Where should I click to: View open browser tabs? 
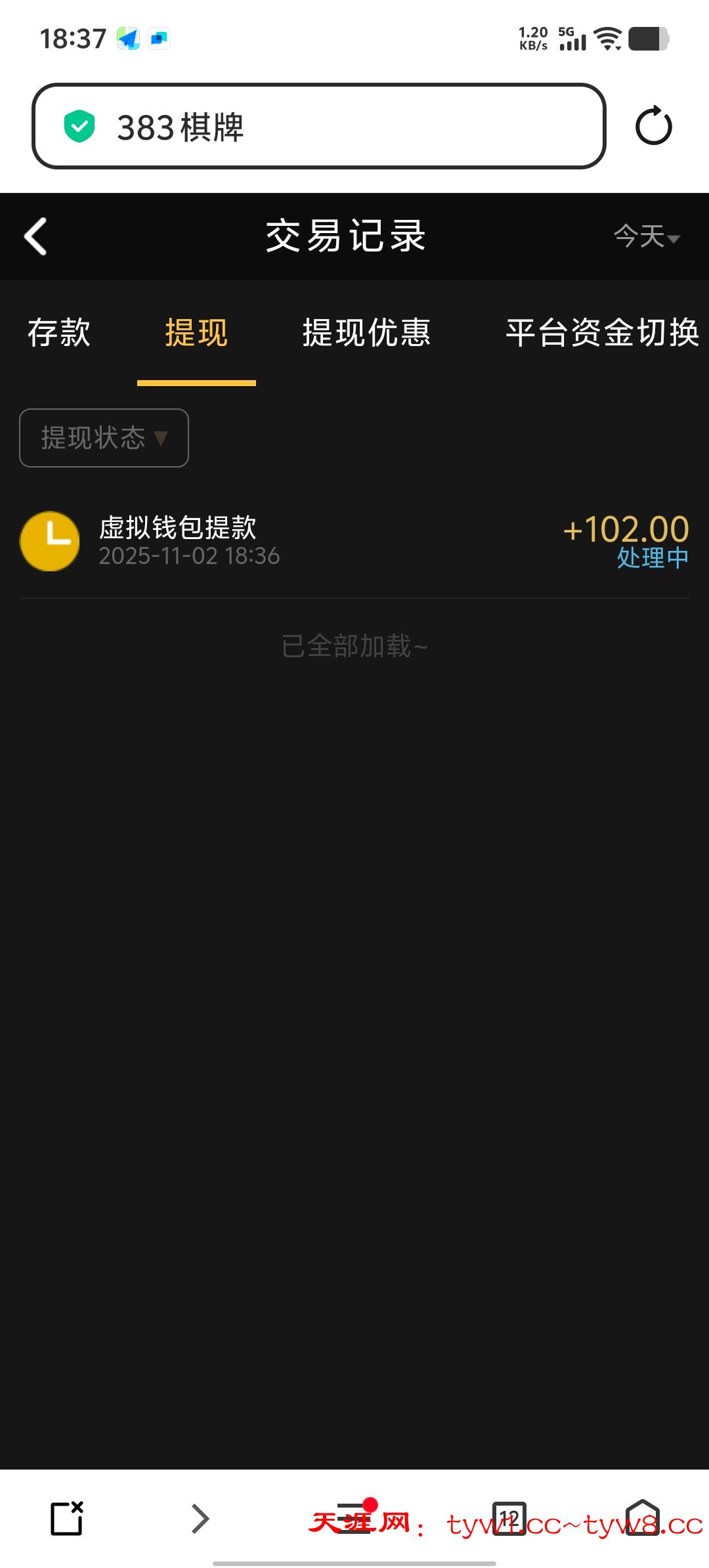click(x=509, y=1518)
